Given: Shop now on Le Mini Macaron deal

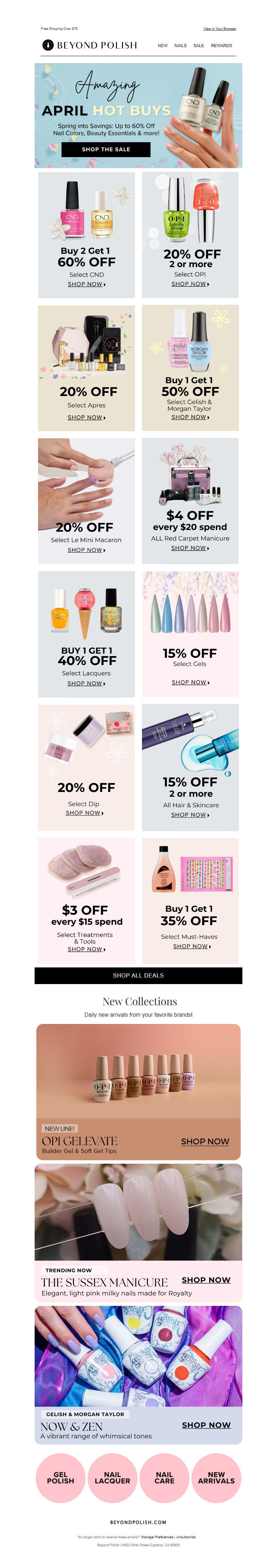Looking at the screenshot, I should [x=86, y=550].
